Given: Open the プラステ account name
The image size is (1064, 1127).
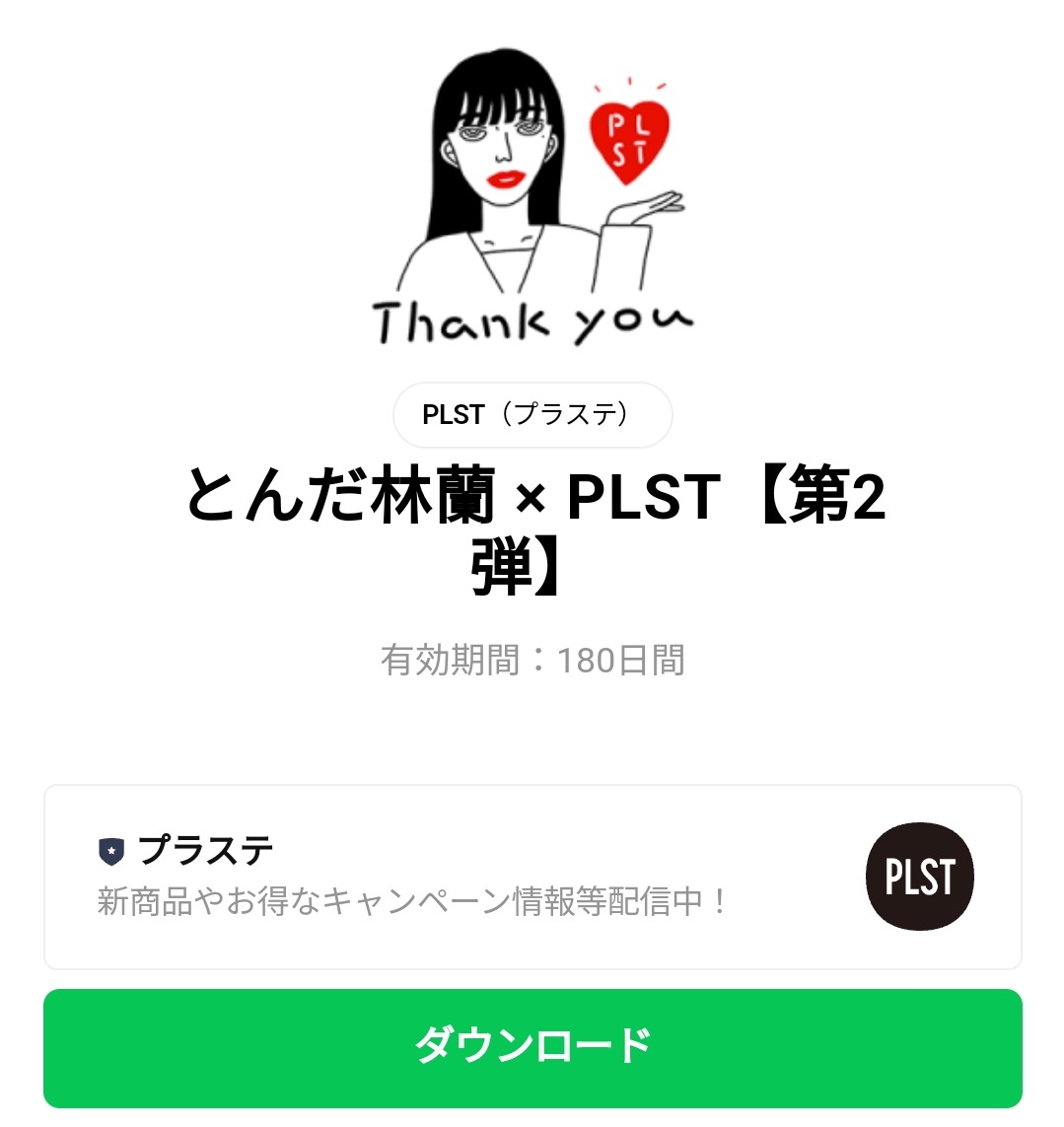Looking at the screenshot, I should (x=207, y=849).
